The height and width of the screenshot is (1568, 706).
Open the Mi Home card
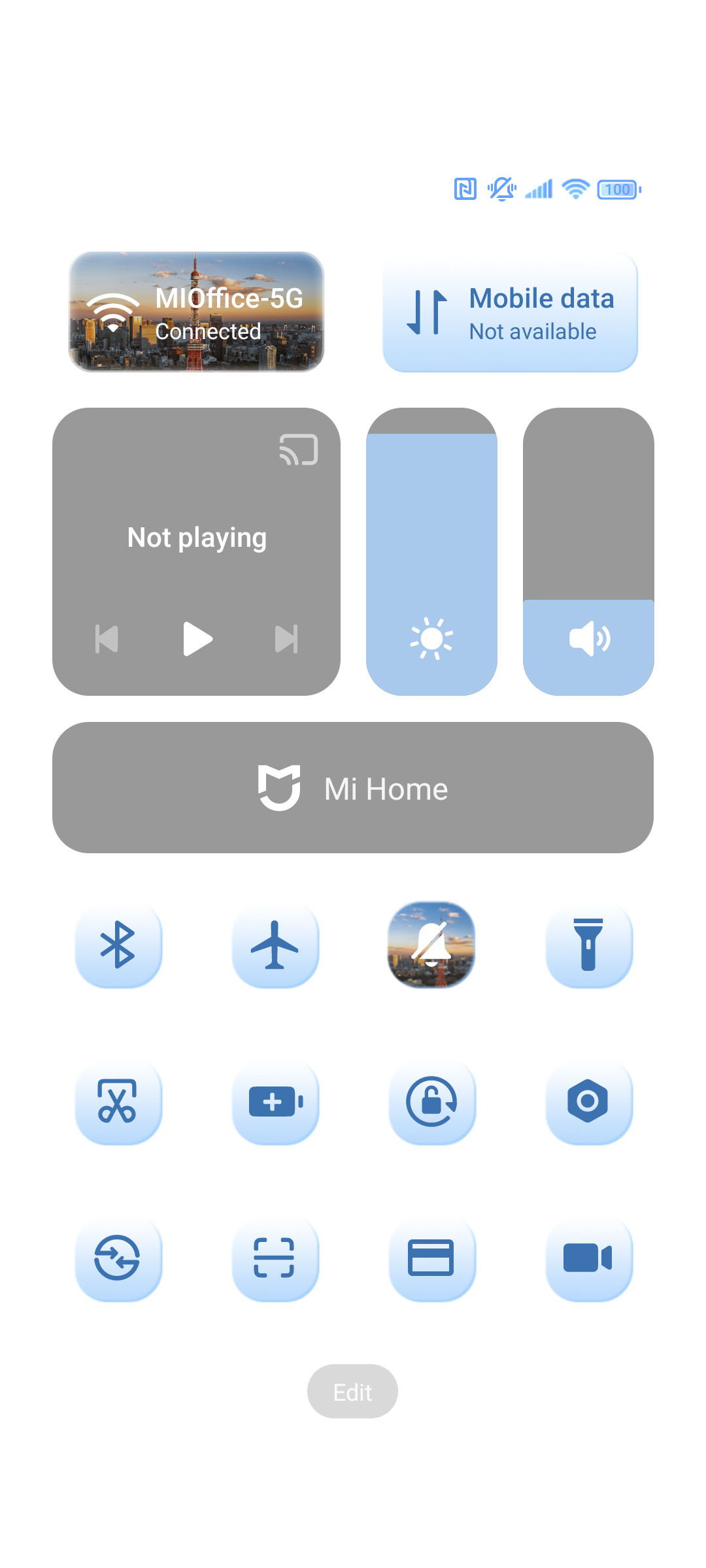[x=353, y=787]
